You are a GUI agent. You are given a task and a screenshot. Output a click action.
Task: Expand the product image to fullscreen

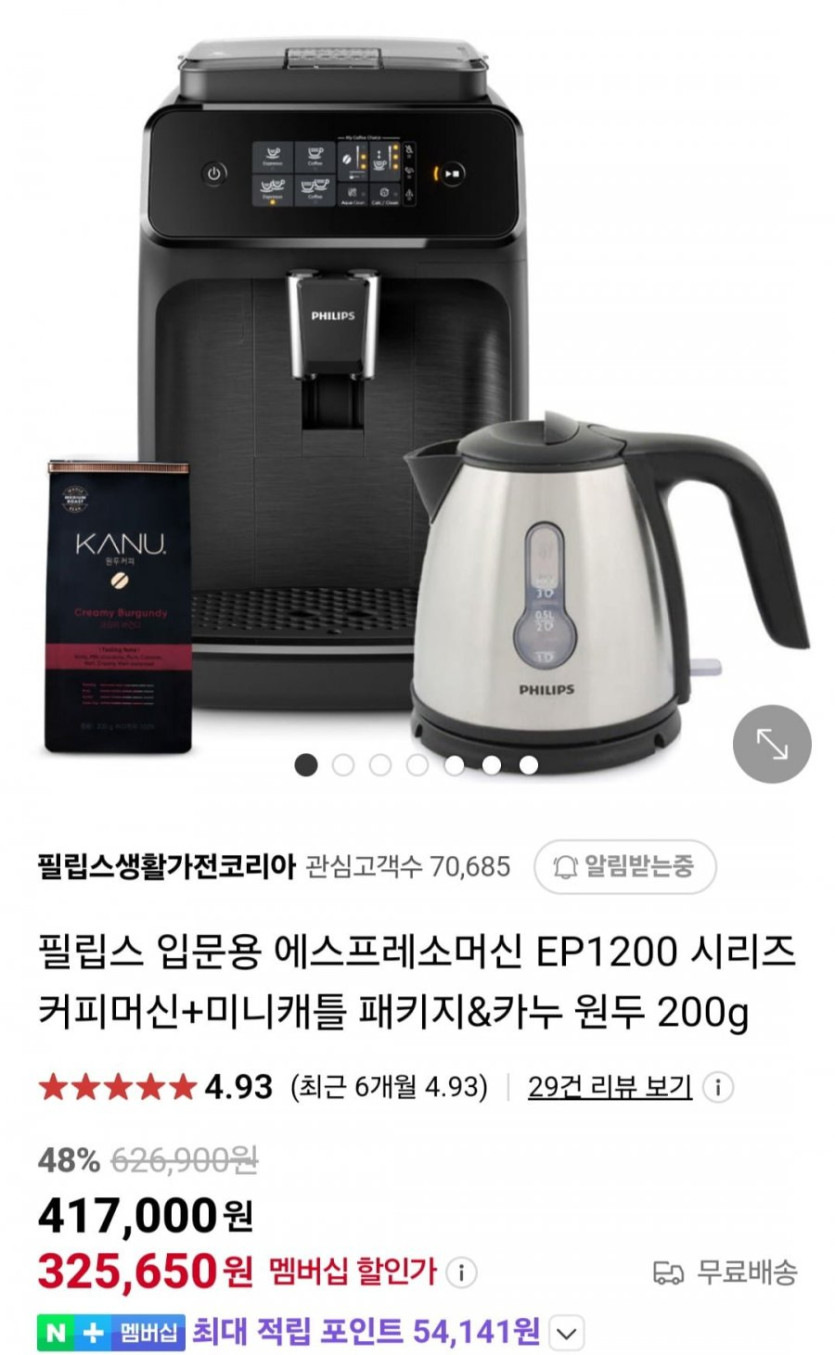[771, 744]
